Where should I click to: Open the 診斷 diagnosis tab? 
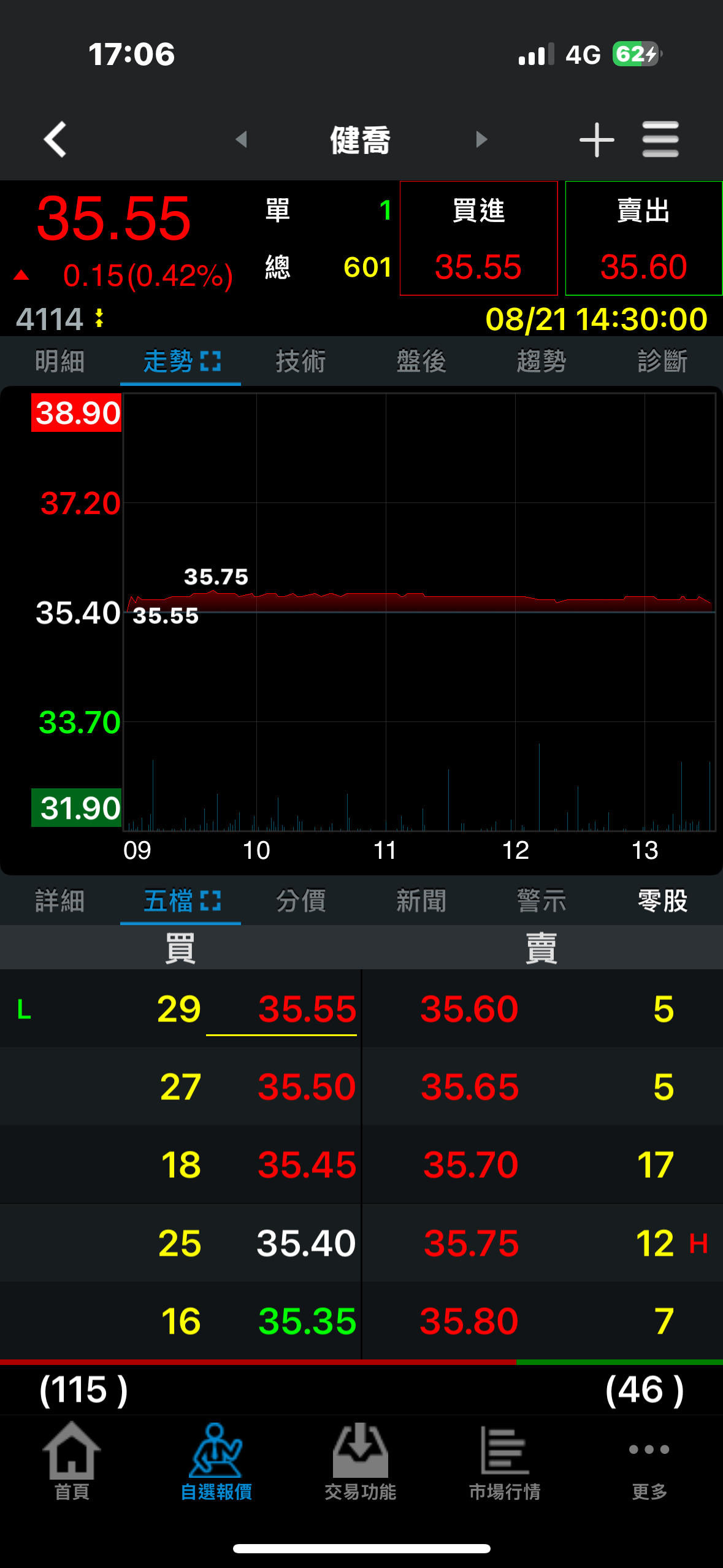[662, 361]
